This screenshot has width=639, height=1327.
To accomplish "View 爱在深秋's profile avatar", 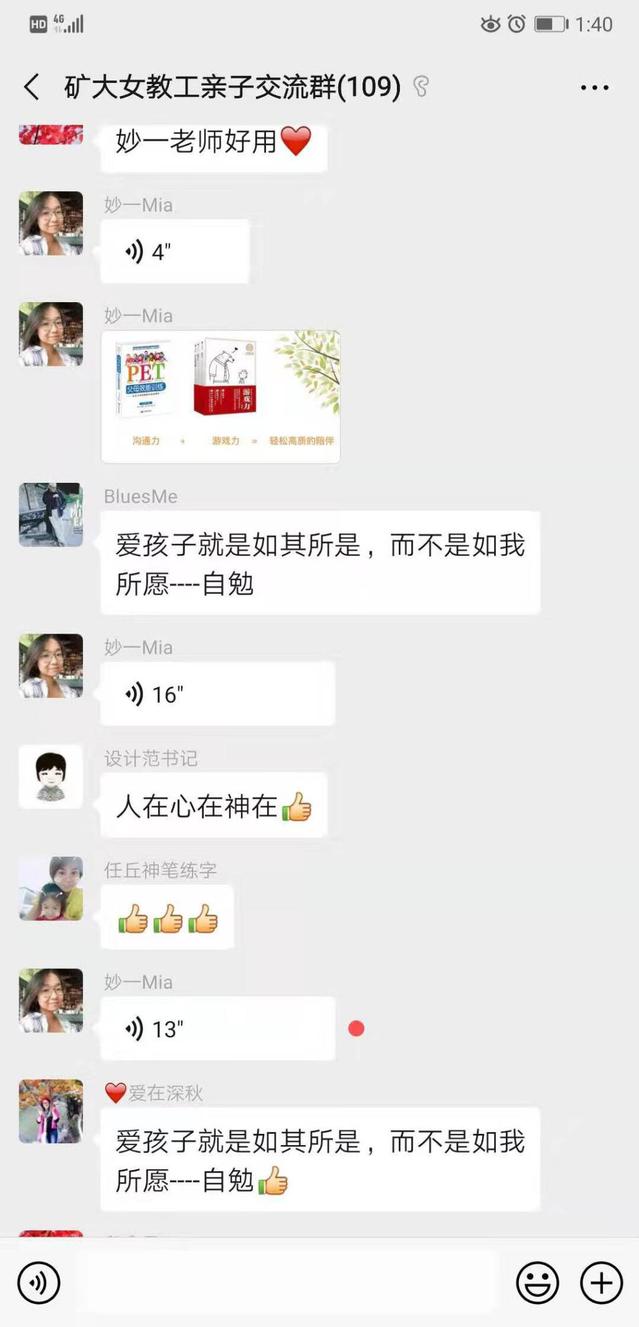I will click(x=51, y=1111).
